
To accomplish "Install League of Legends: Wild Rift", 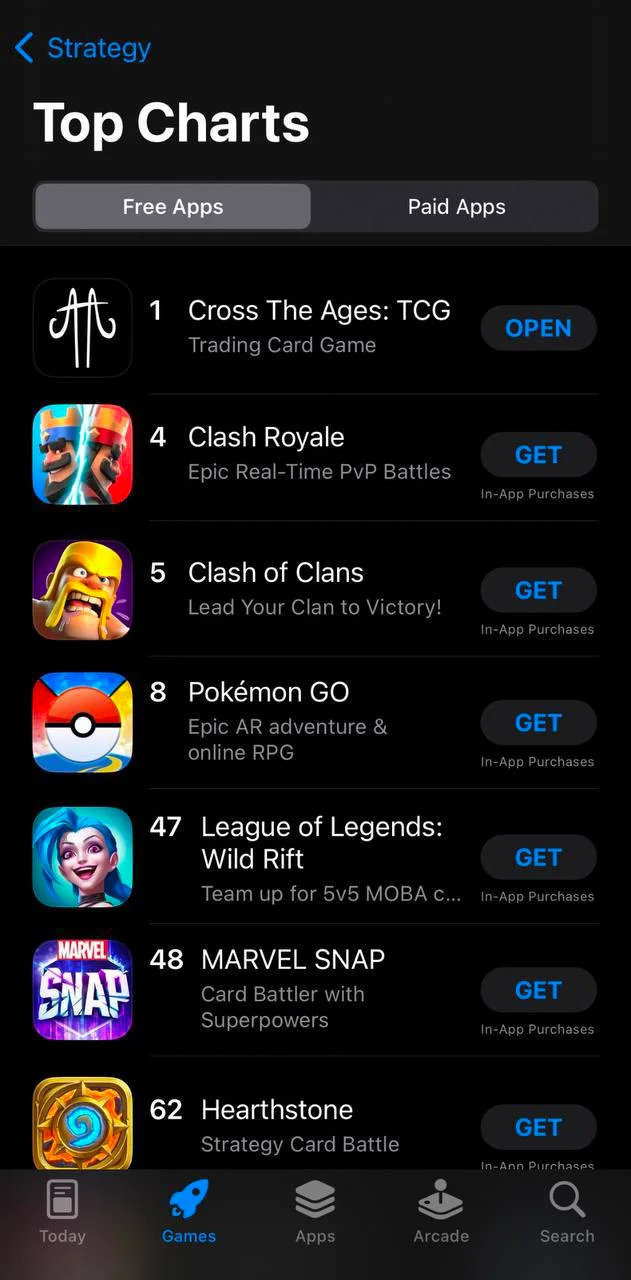I will pyautogui.click(x=538, y=857).
